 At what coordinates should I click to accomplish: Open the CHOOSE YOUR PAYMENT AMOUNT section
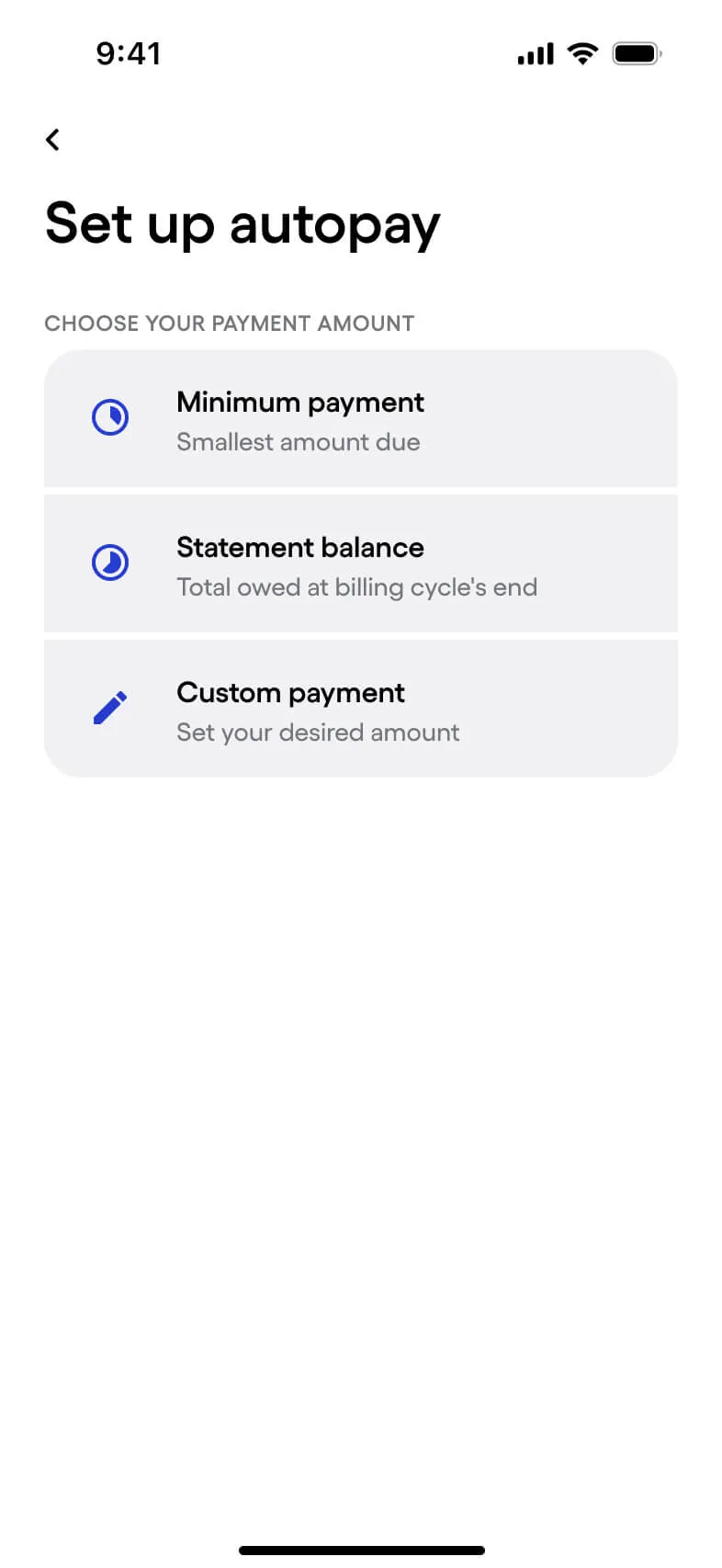229,323
